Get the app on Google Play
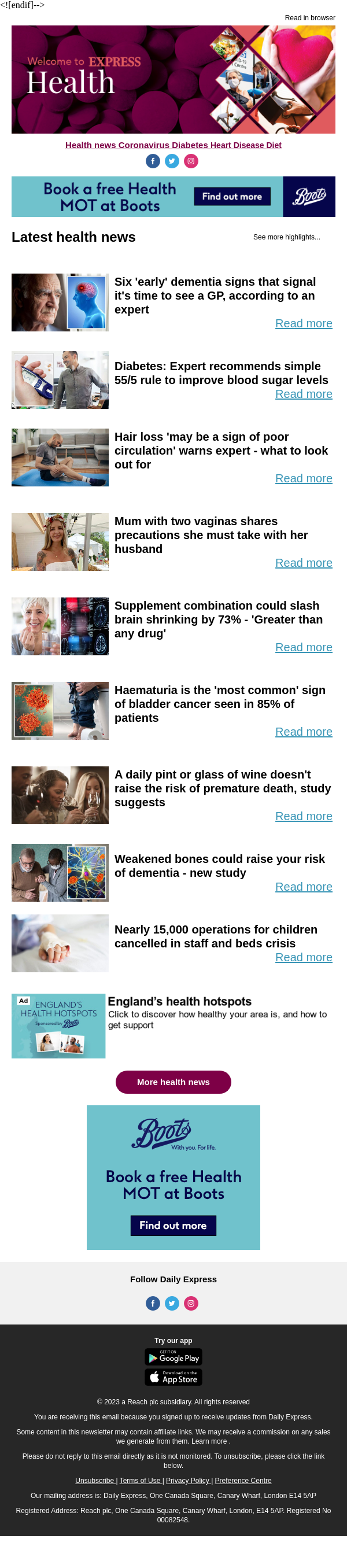347x1568 pixels. (x=173, y=1357)
